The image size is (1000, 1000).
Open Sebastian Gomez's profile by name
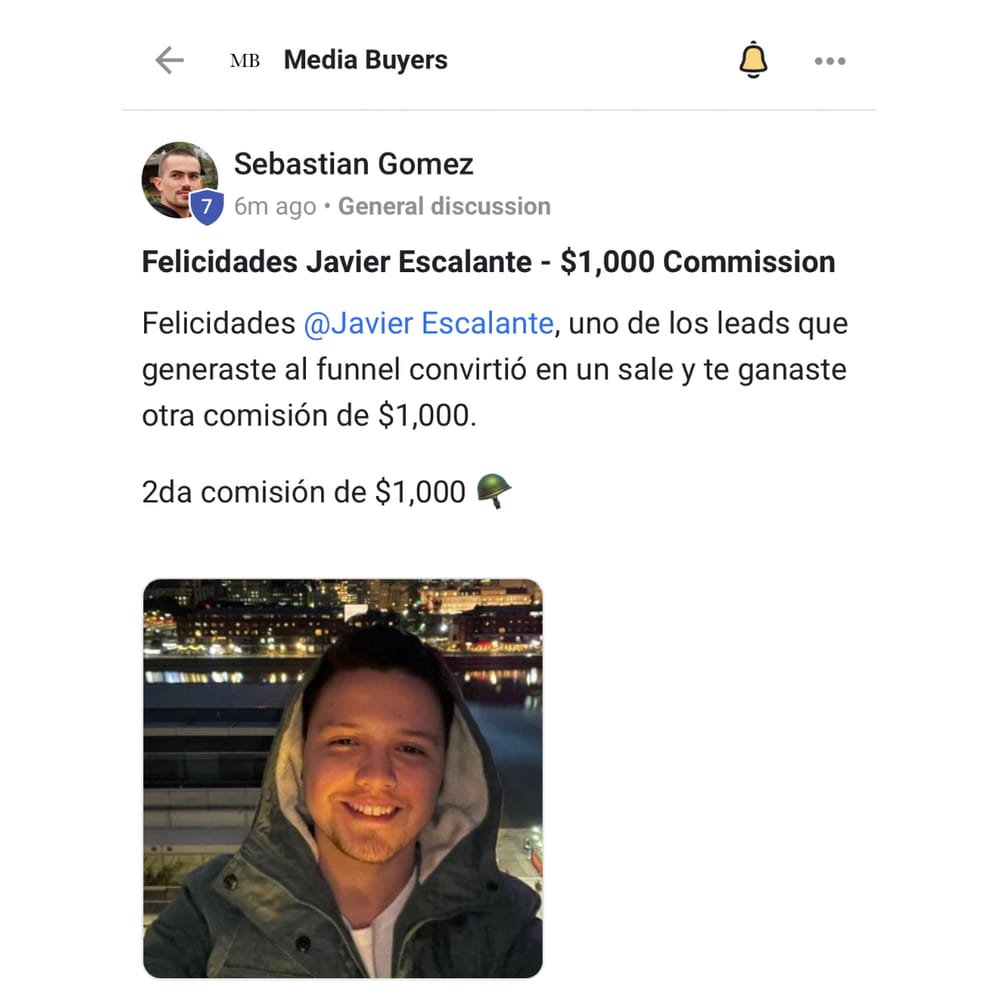coord(353,164)
